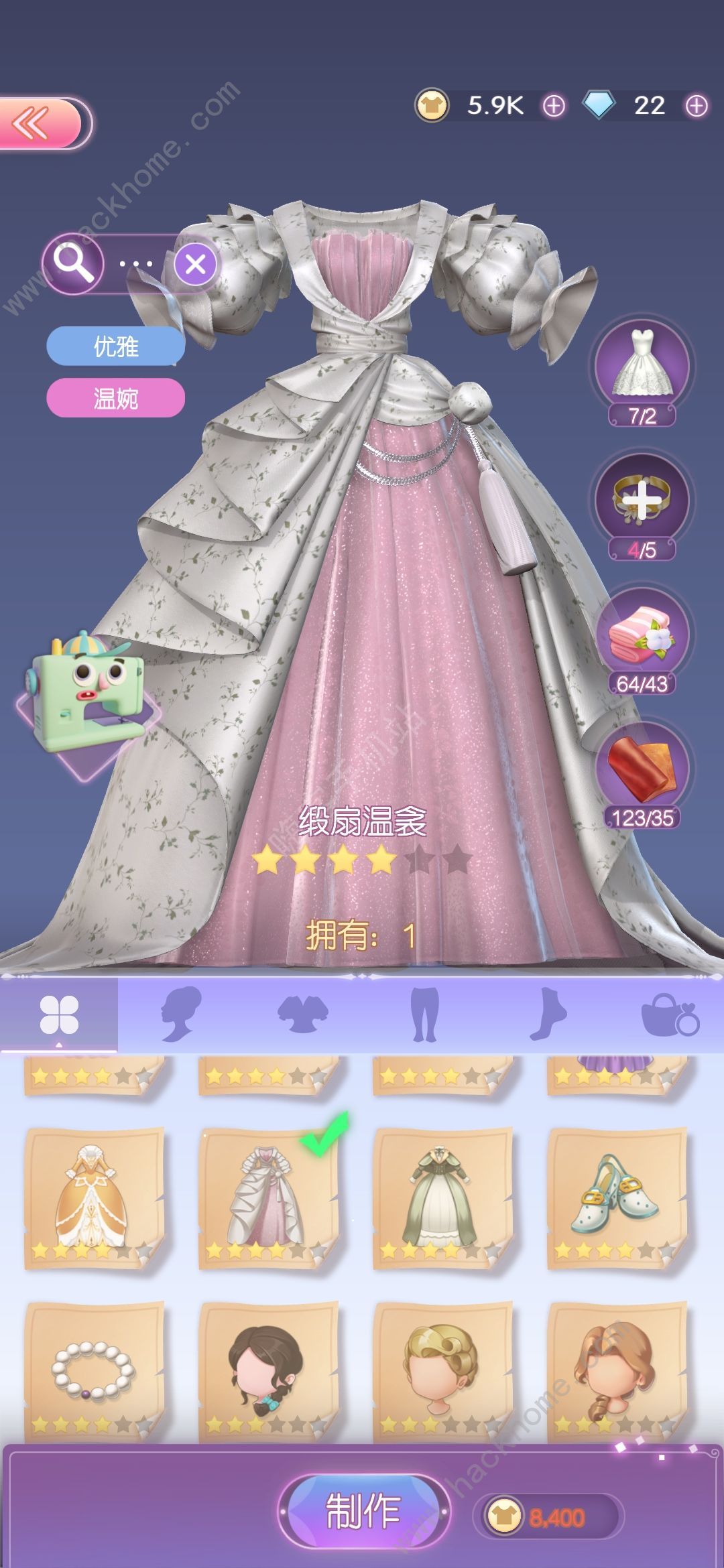Screen dimensions: 724x1568
Task: Add more gold coins
Action: 554,106
